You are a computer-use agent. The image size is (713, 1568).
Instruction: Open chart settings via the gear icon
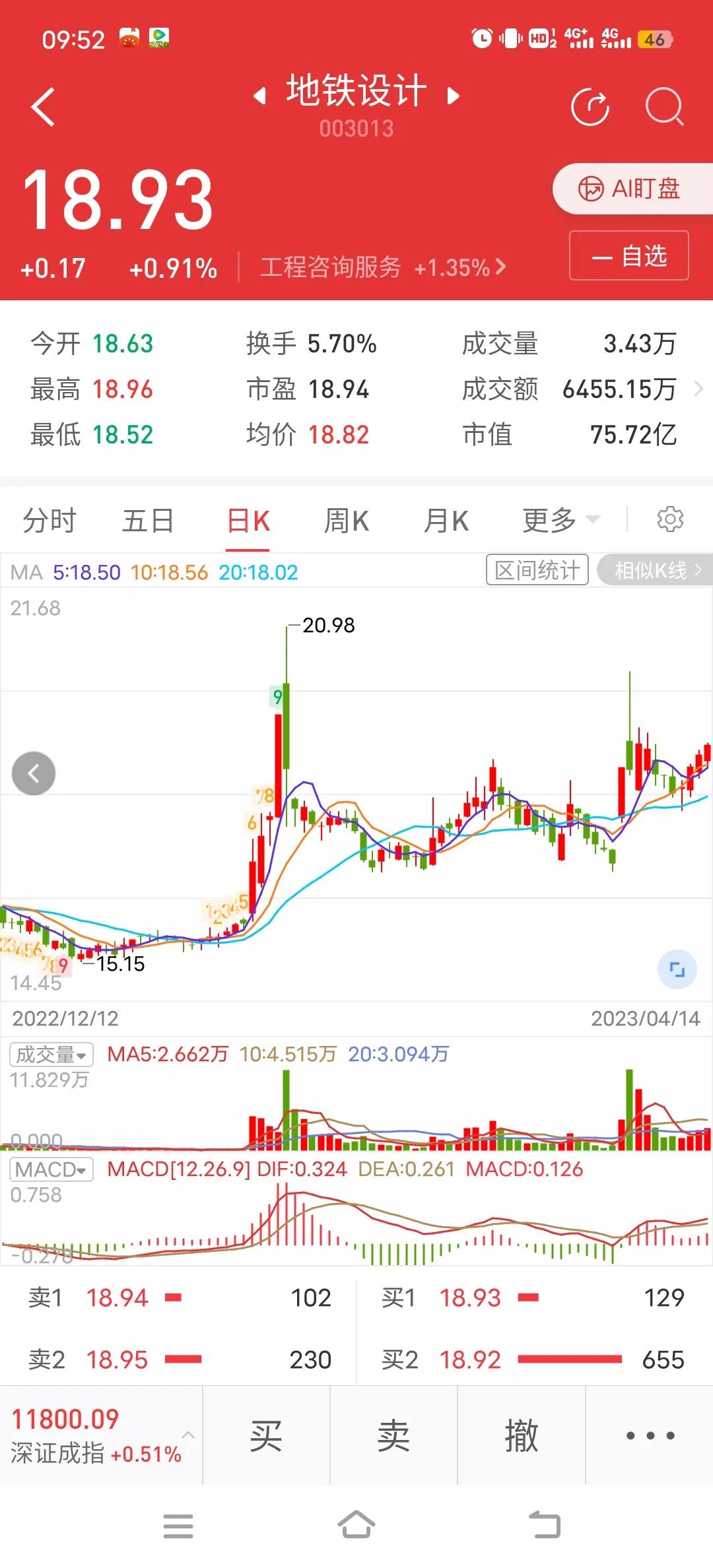(x=671, y=519)
